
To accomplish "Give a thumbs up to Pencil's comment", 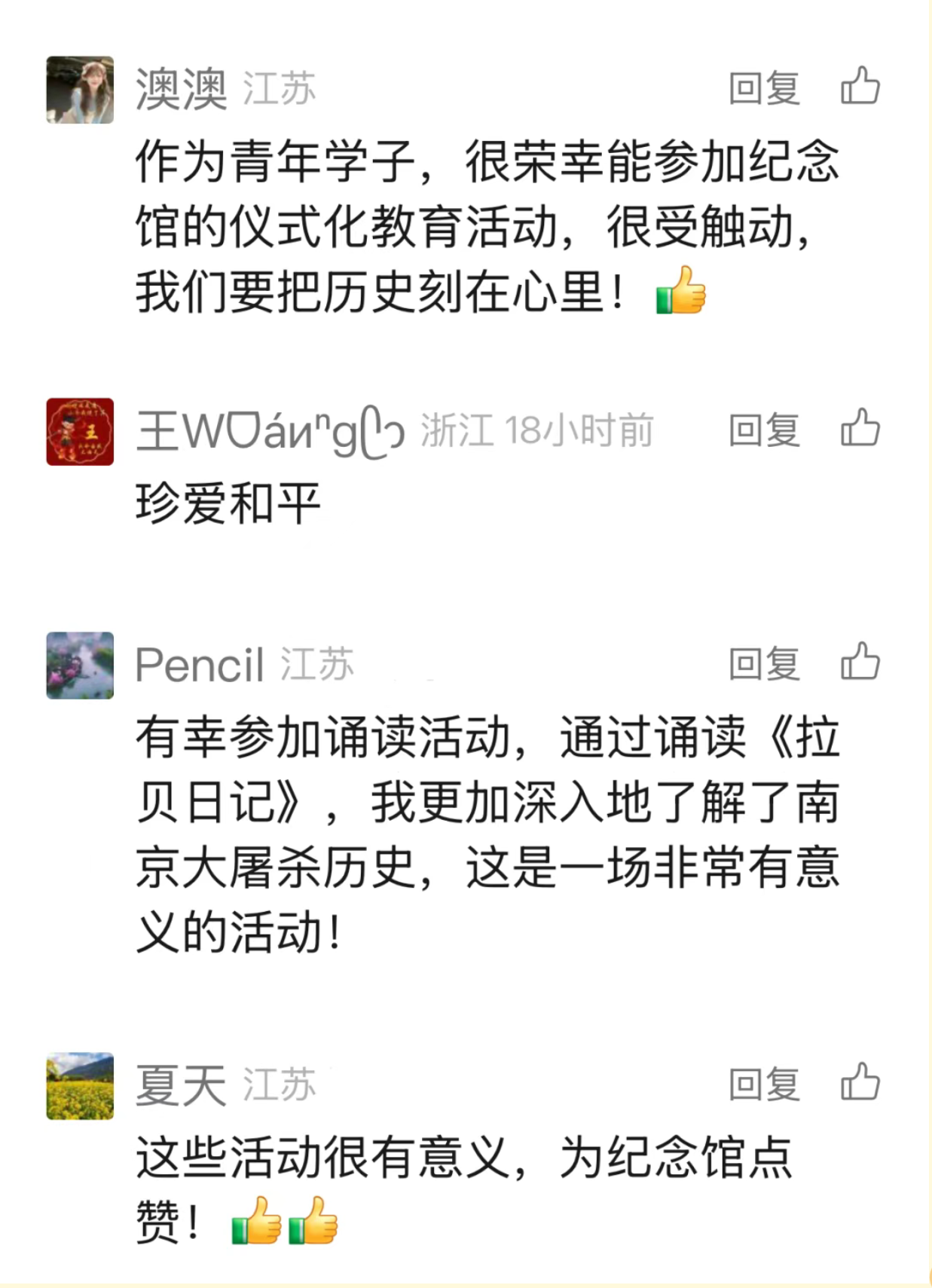I will click(x=860, y=662).
